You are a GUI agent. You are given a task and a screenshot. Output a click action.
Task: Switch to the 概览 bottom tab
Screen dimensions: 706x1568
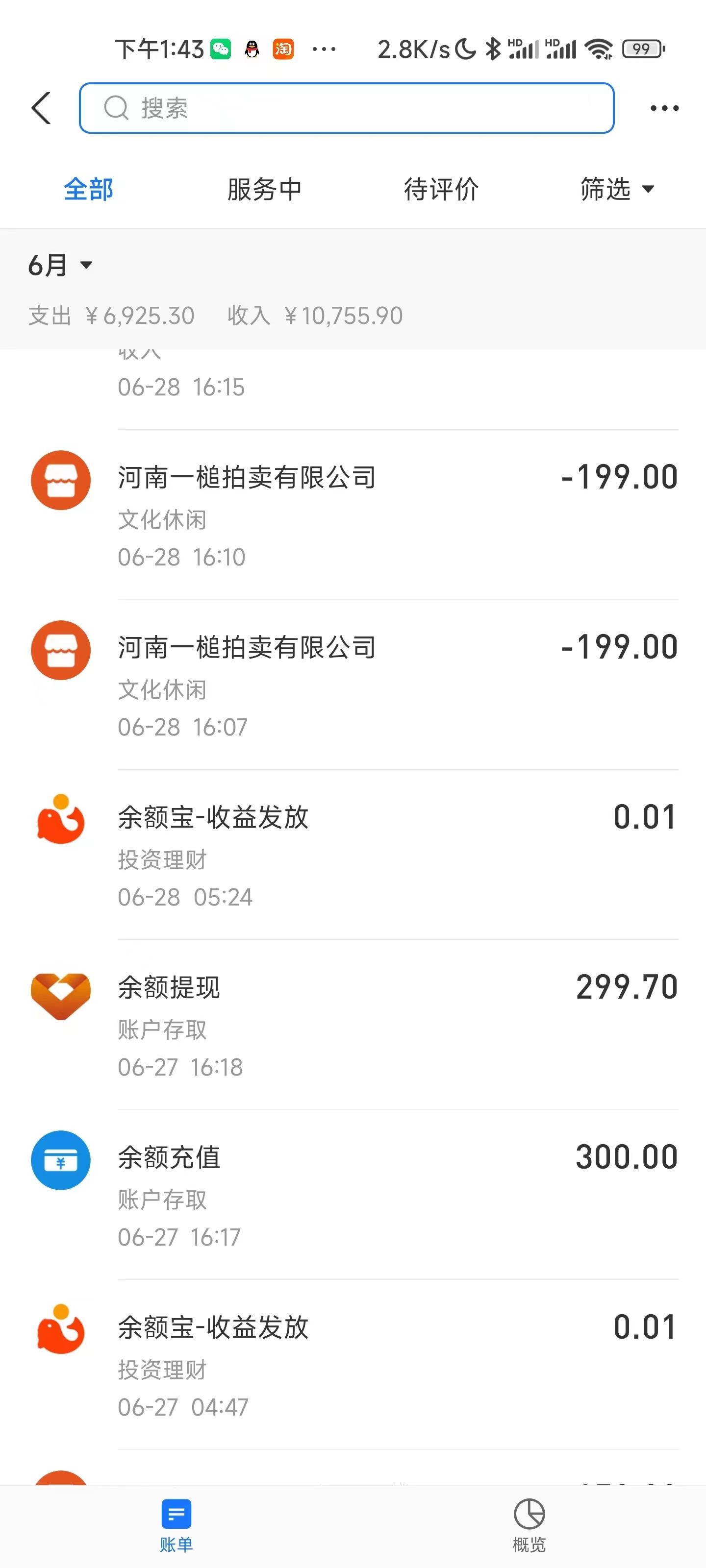529,1525
